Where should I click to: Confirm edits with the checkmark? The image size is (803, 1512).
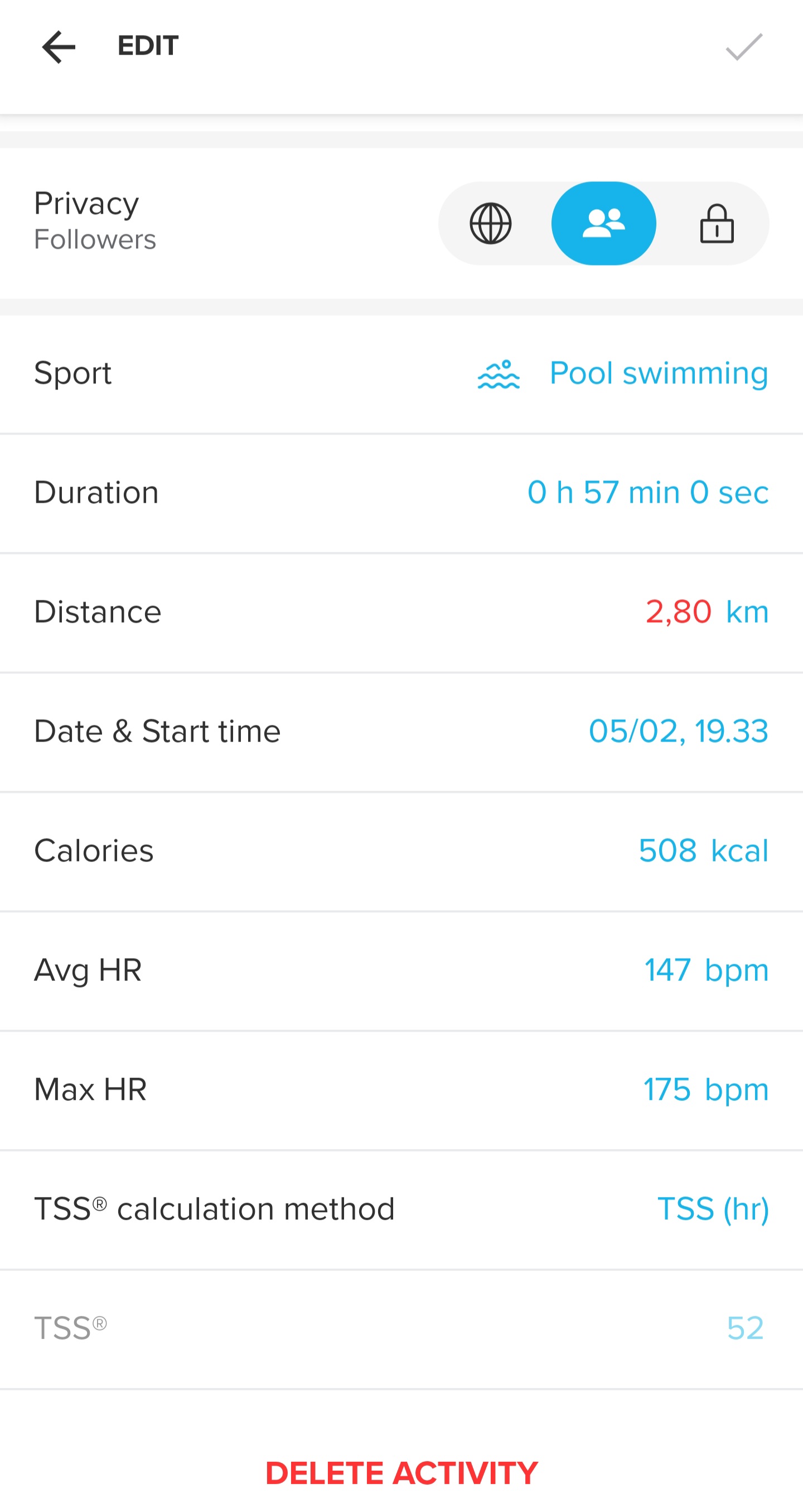coord(743,47)
